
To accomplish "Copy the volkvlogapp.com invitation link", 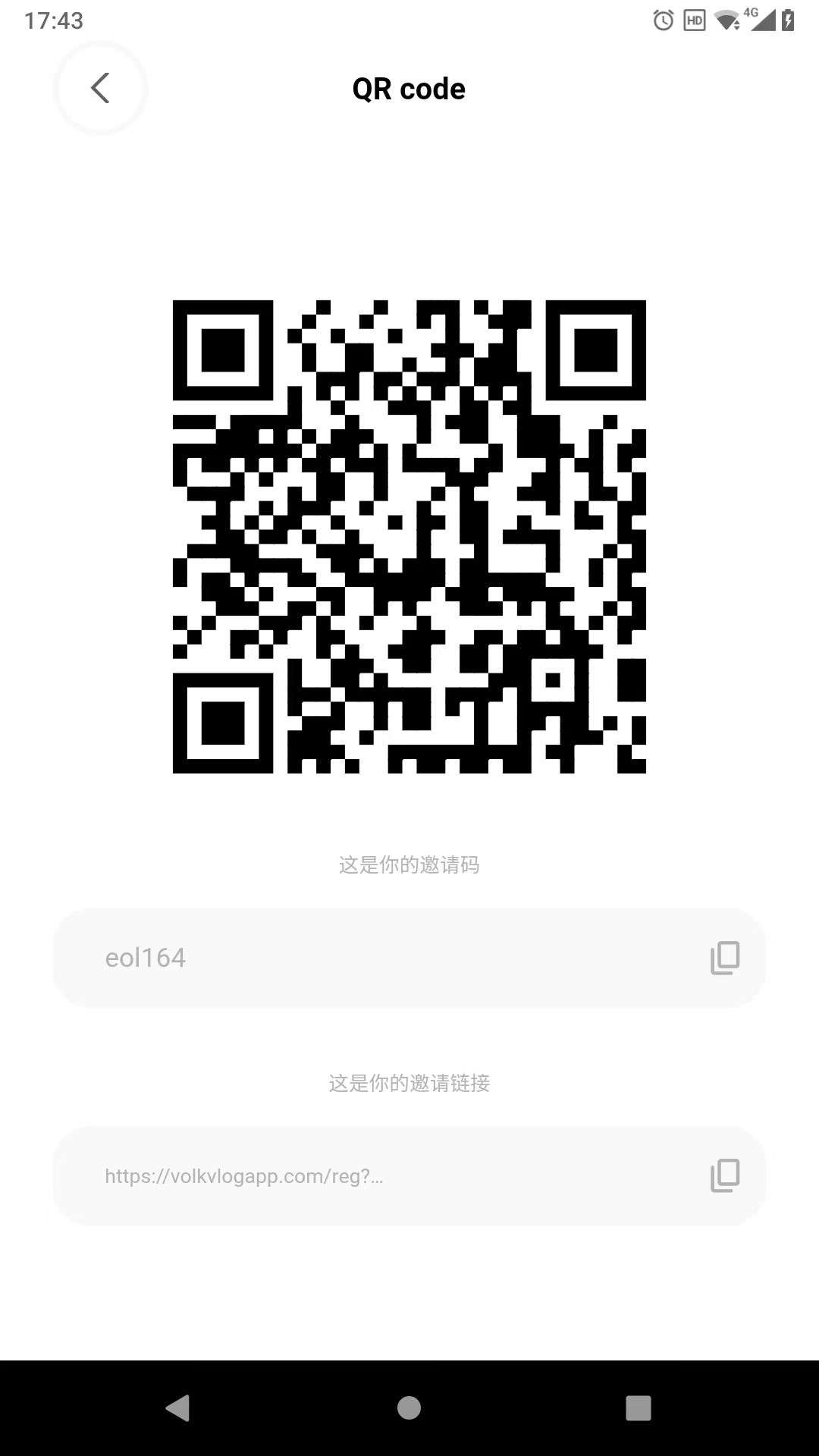I will 724,1175.
